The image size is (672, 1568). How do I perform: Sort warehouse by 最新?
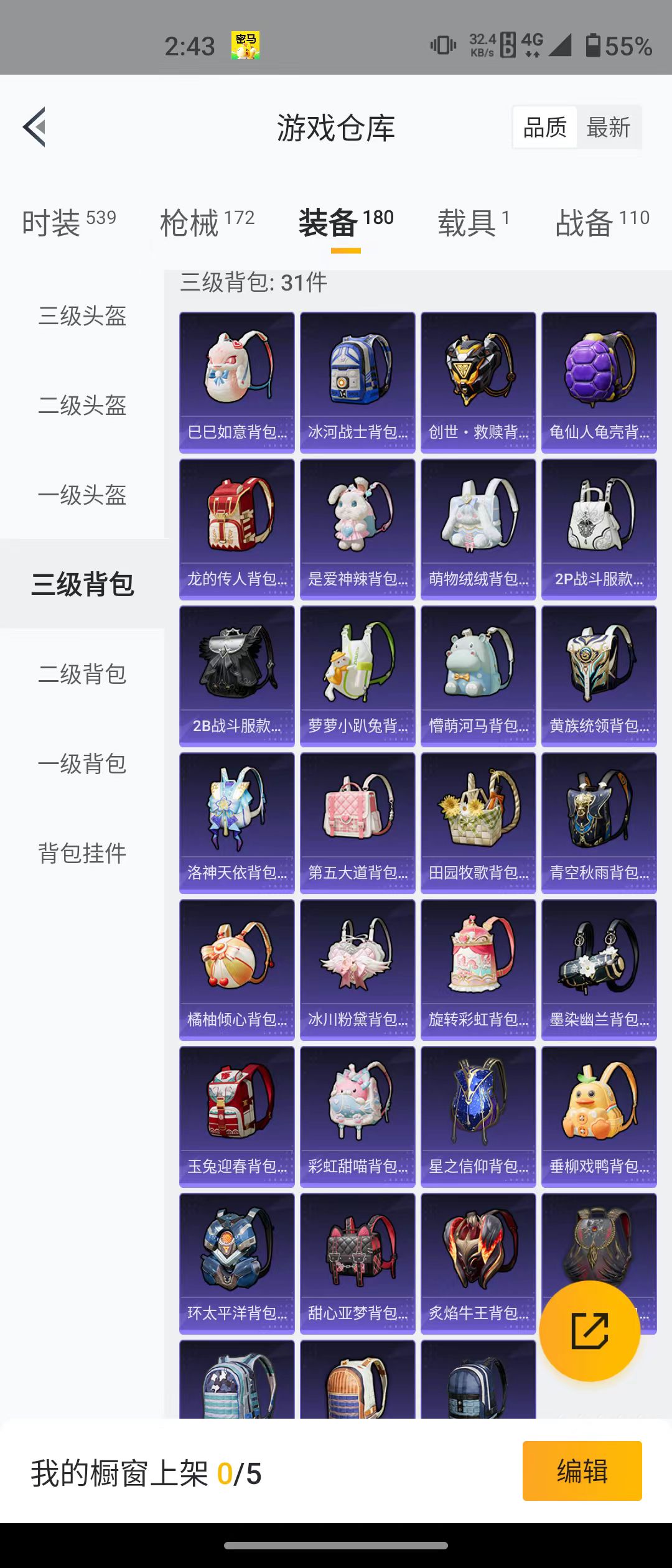click(608, 128)
